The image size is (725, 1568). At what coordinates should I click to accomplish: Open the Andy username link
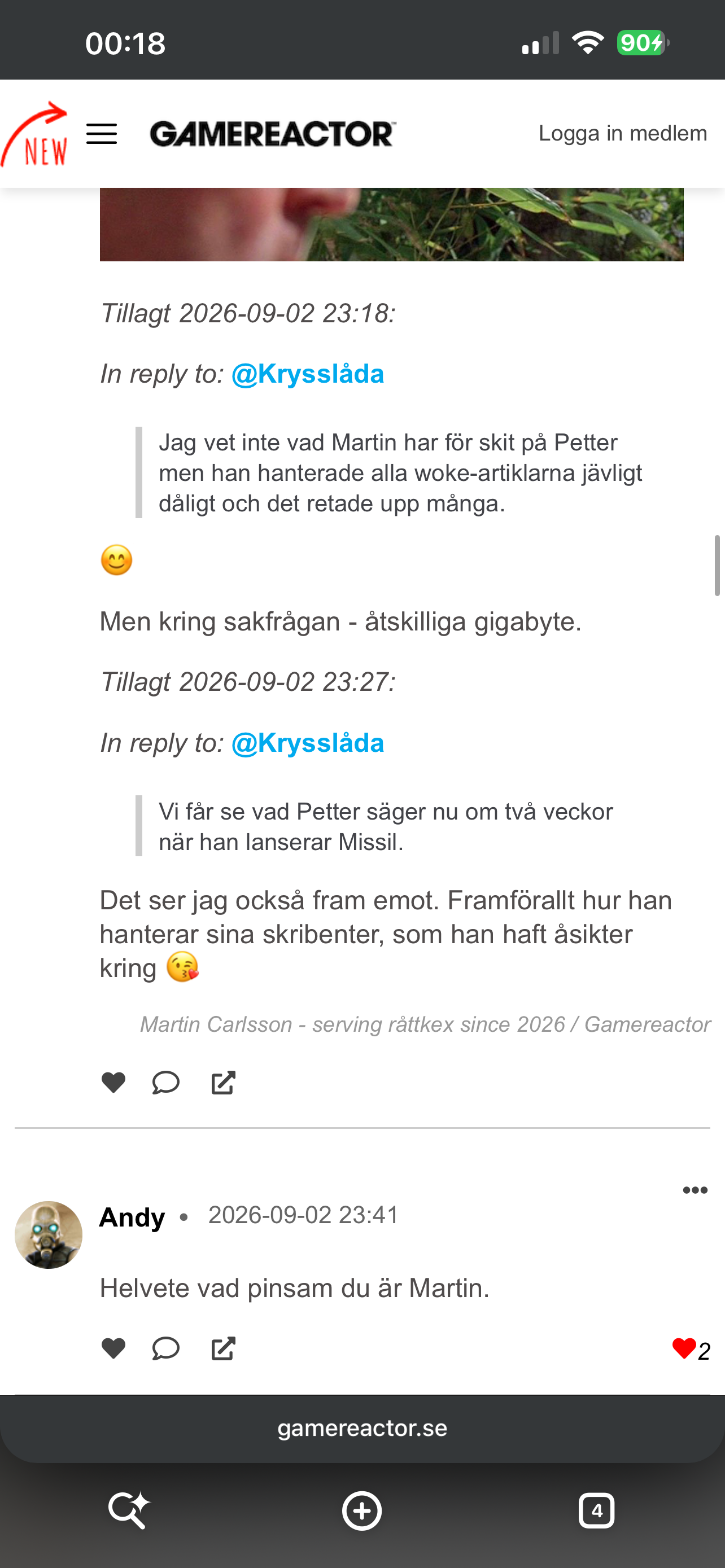click(x=132, y=1218)
